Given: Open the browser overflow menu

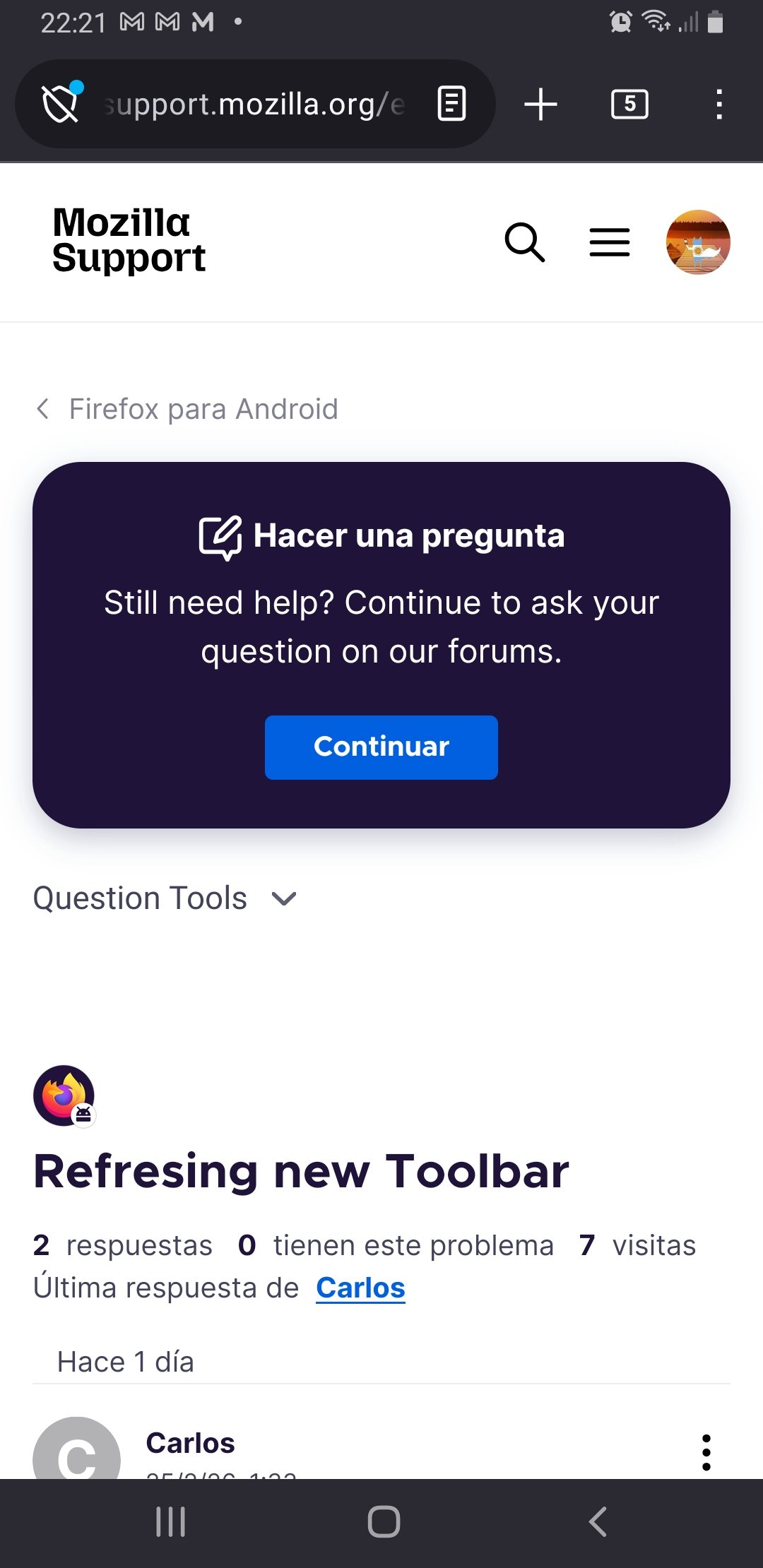Looking at the screenshot, I should [718, 105].
